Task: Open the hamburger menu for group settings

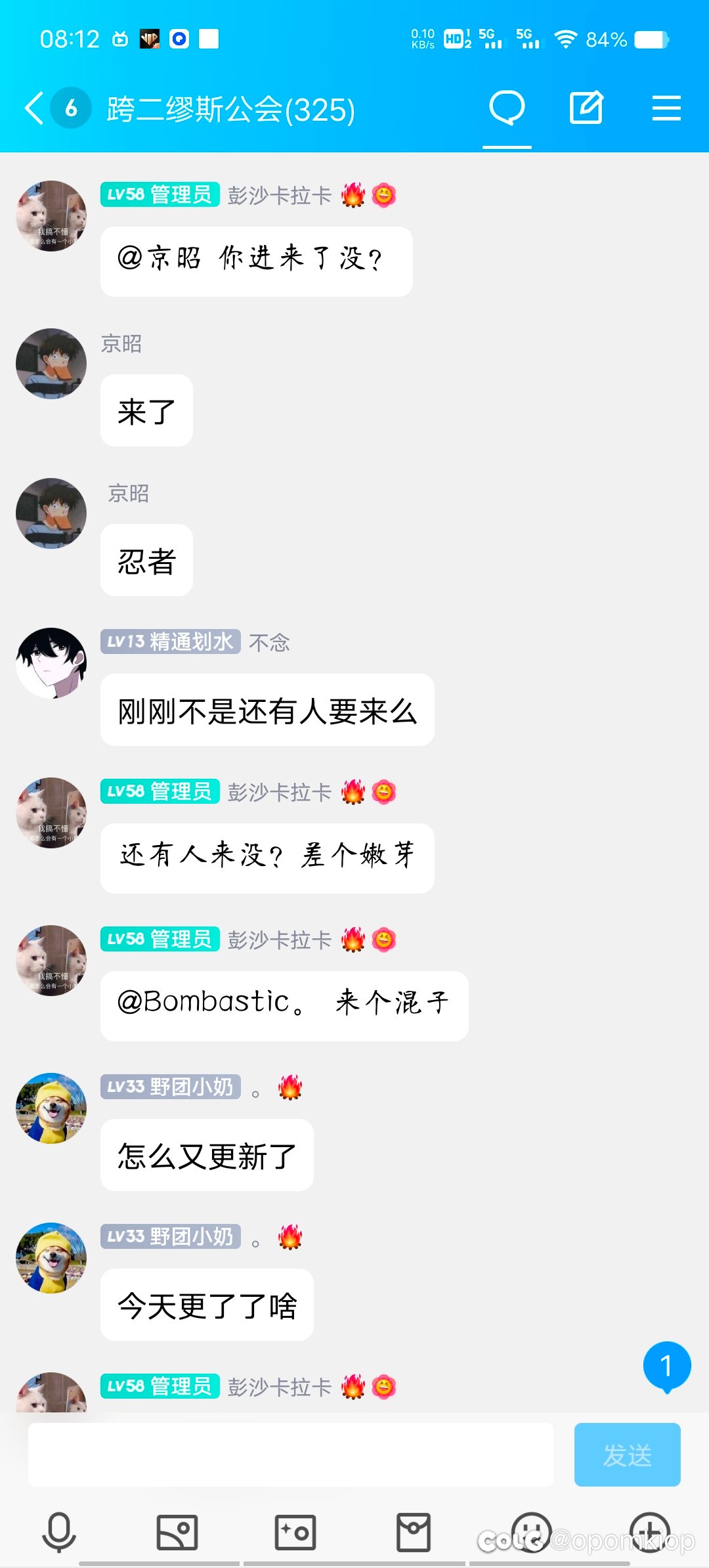Action: [666, 108]
